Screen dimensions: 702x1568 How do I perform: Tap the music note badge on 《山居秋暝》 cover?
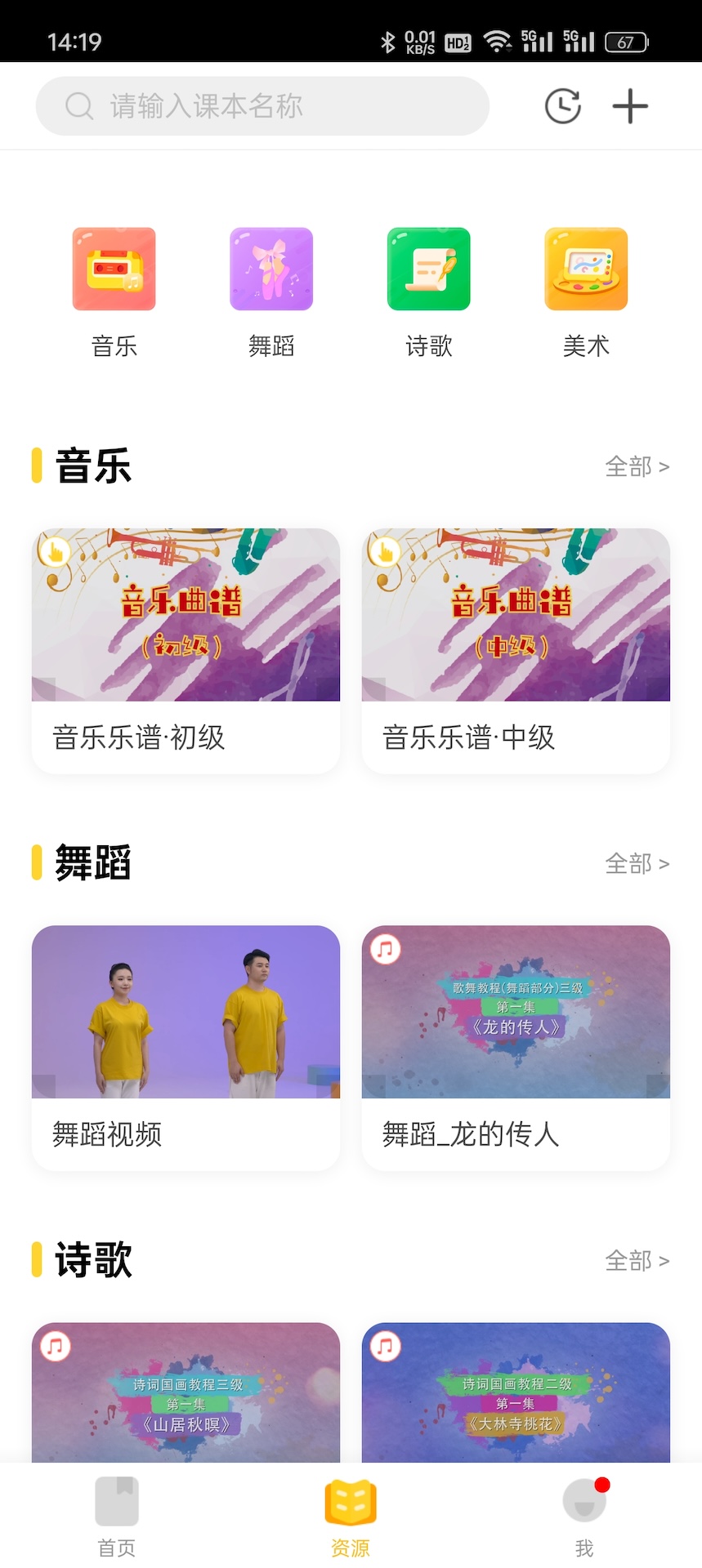point(55,1347)
